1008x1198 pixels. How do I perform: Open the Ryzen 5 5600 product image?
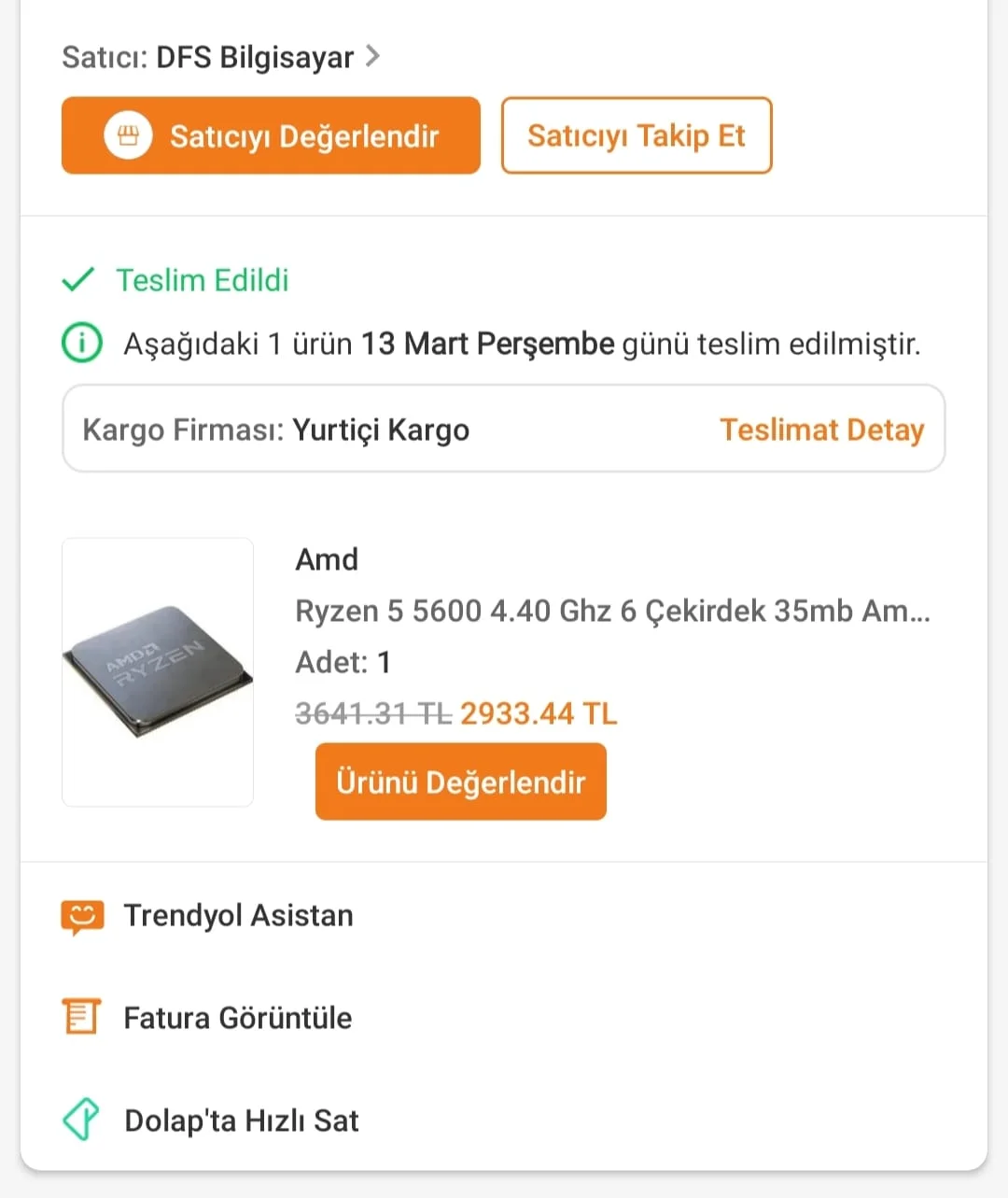coord(158,672)
